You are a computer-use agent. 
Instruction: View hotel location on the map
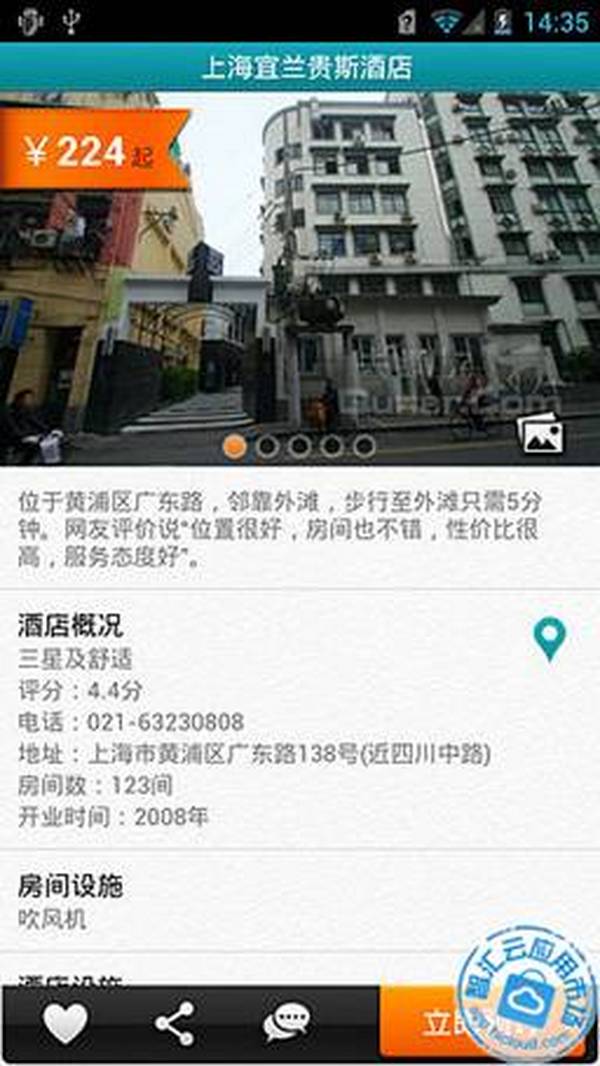[549, 639]
